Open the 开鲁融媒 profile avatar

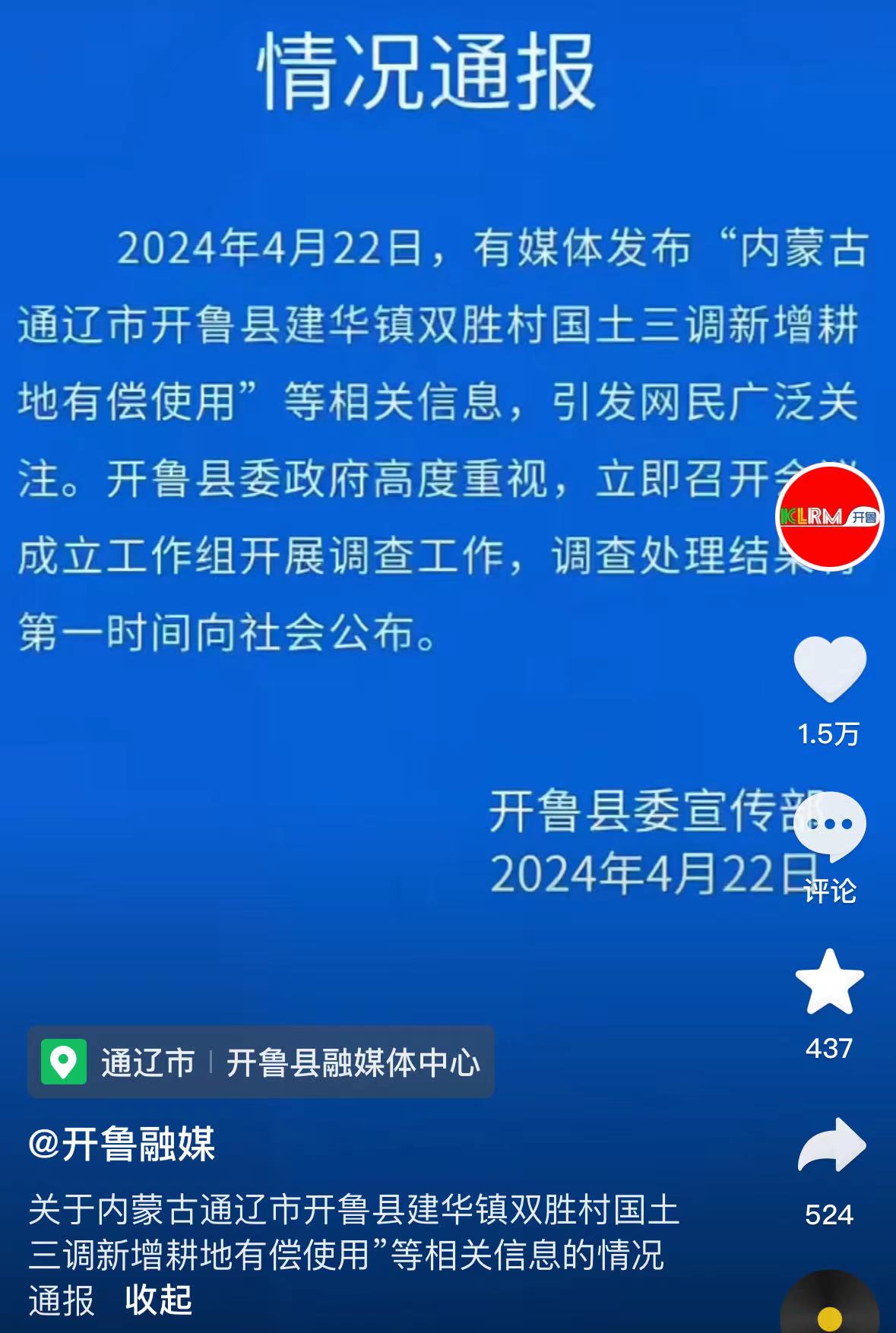pos(829,517)
